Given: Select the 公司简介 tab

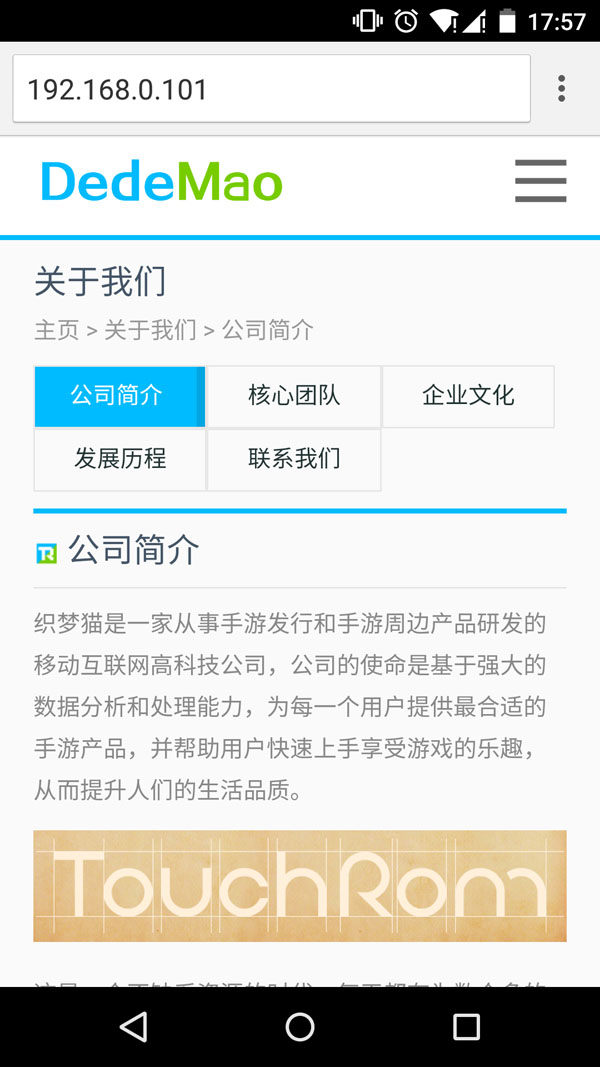Looking at the screenshot, I should click(119, 396).
